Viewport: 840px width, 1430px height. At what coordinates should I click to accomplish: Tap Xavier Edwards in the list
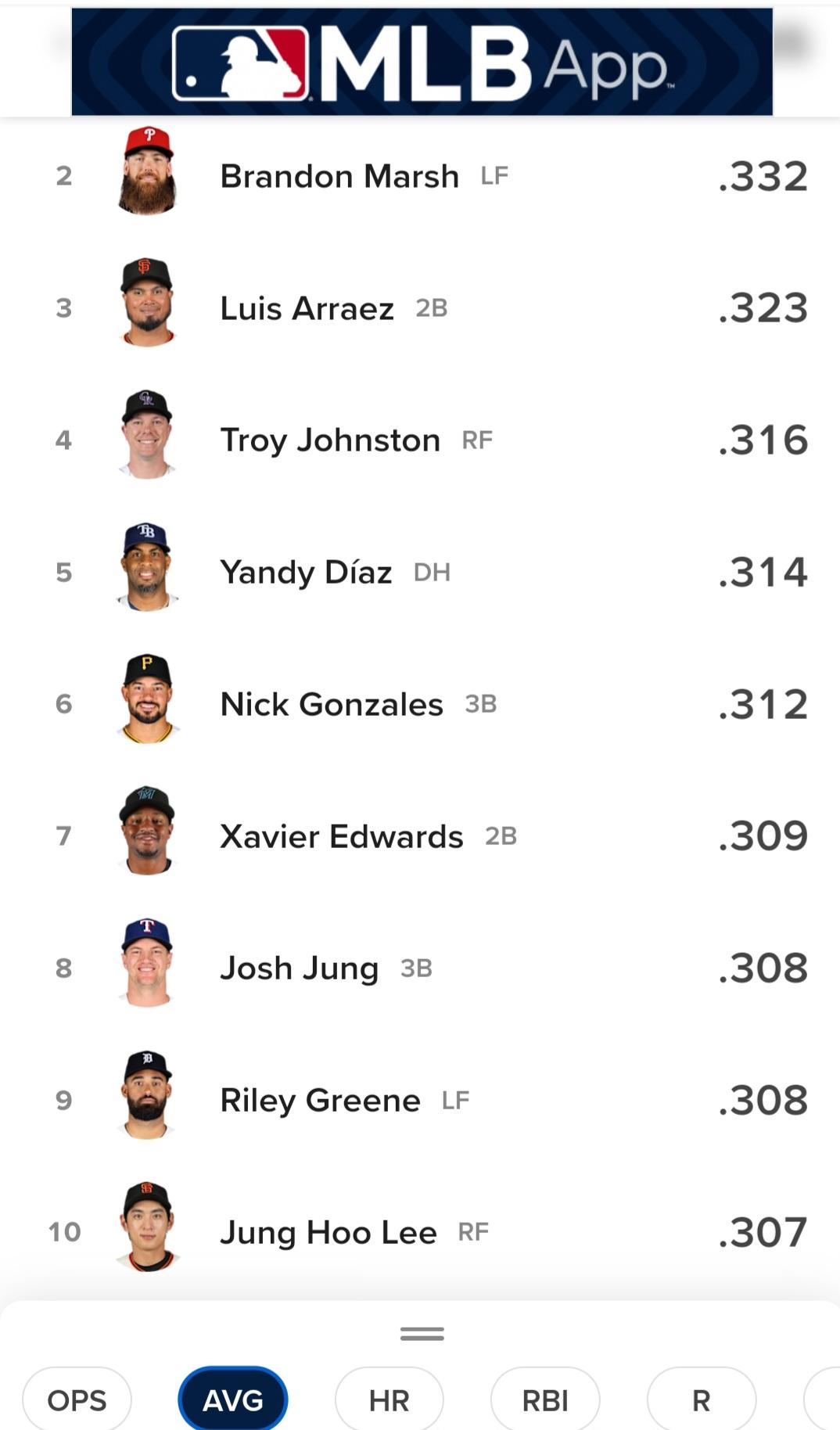pos(420,836)
